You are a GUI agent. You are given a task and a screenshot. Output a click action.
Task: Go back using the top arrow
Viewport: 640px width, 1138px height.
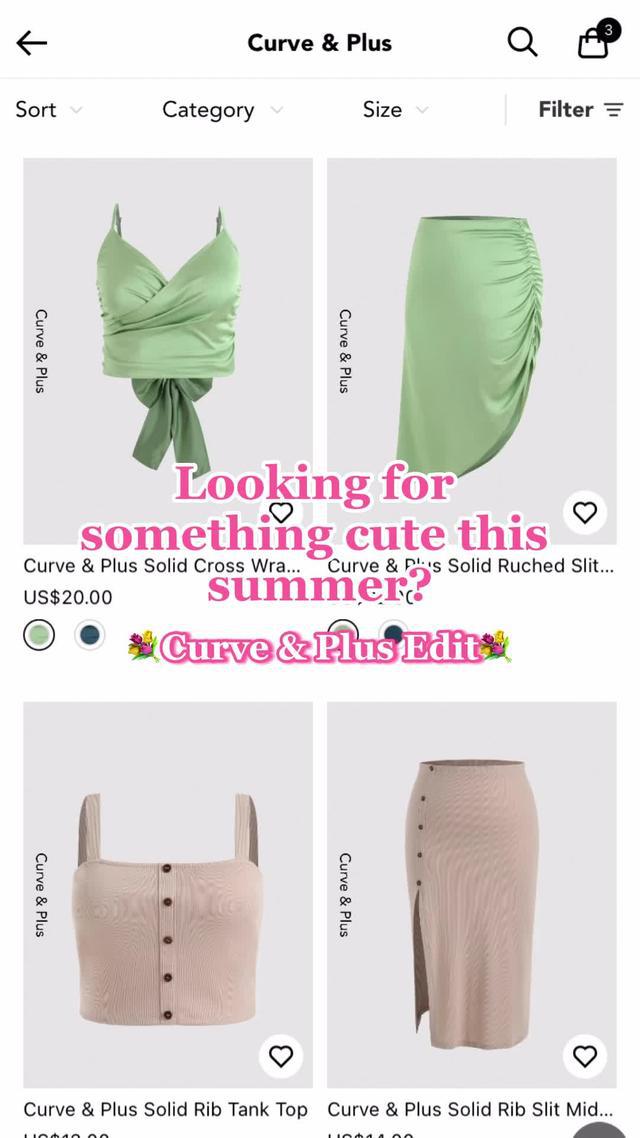point(32,43)
